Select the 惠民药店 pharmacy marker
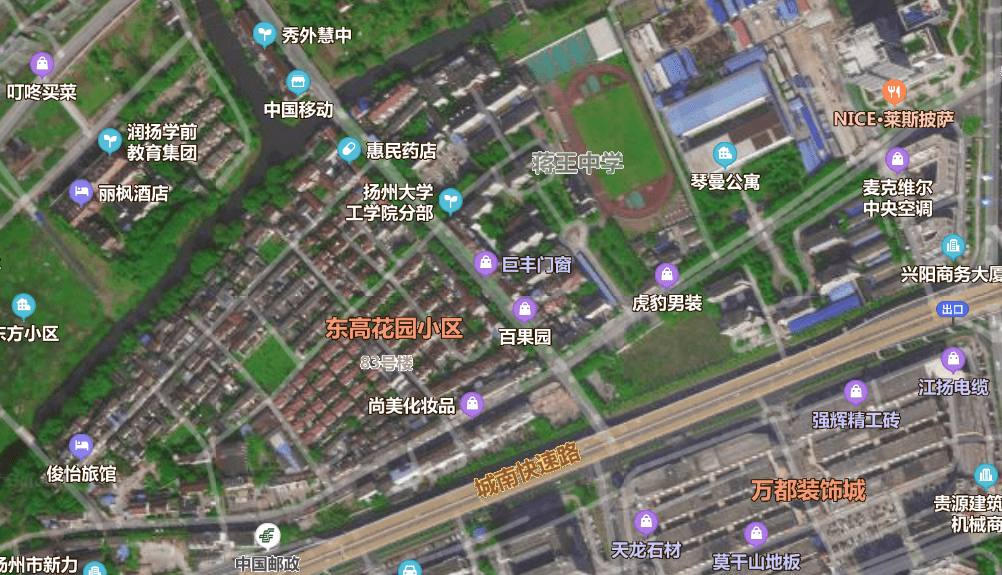Viewport: 1002px width, 575px height. (349, 150)
